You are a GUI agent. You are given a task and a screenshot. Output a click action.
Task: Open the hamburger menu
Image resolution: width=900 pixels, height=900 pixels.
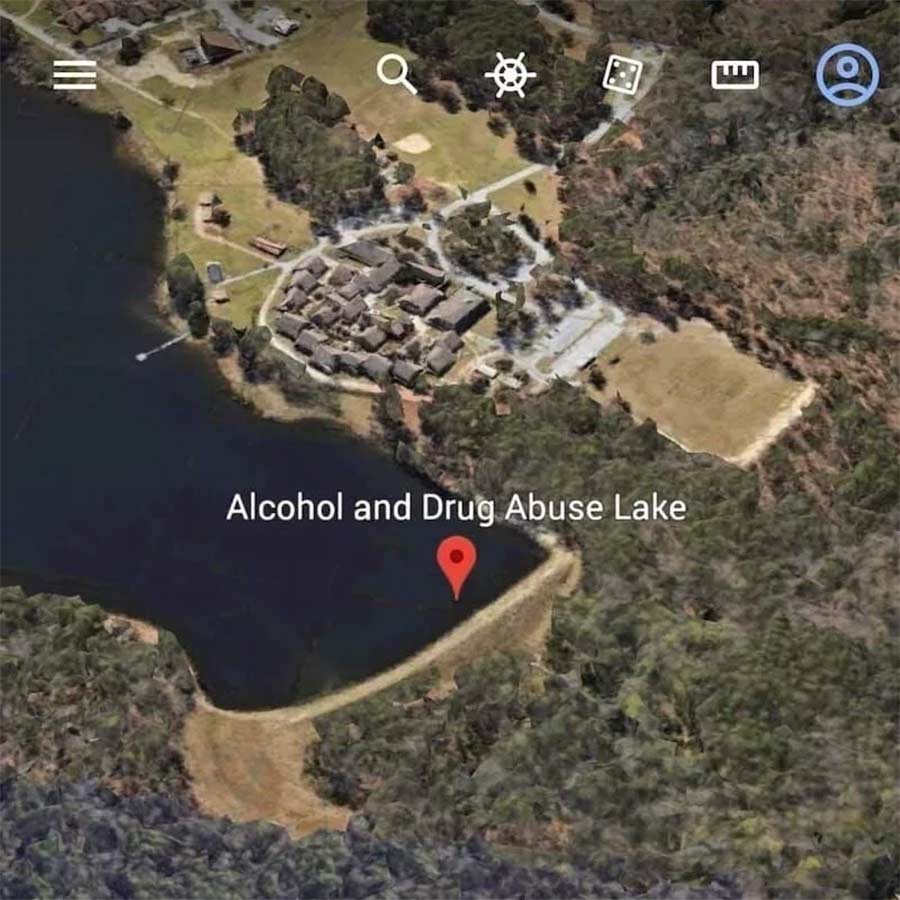click(74, 75)
